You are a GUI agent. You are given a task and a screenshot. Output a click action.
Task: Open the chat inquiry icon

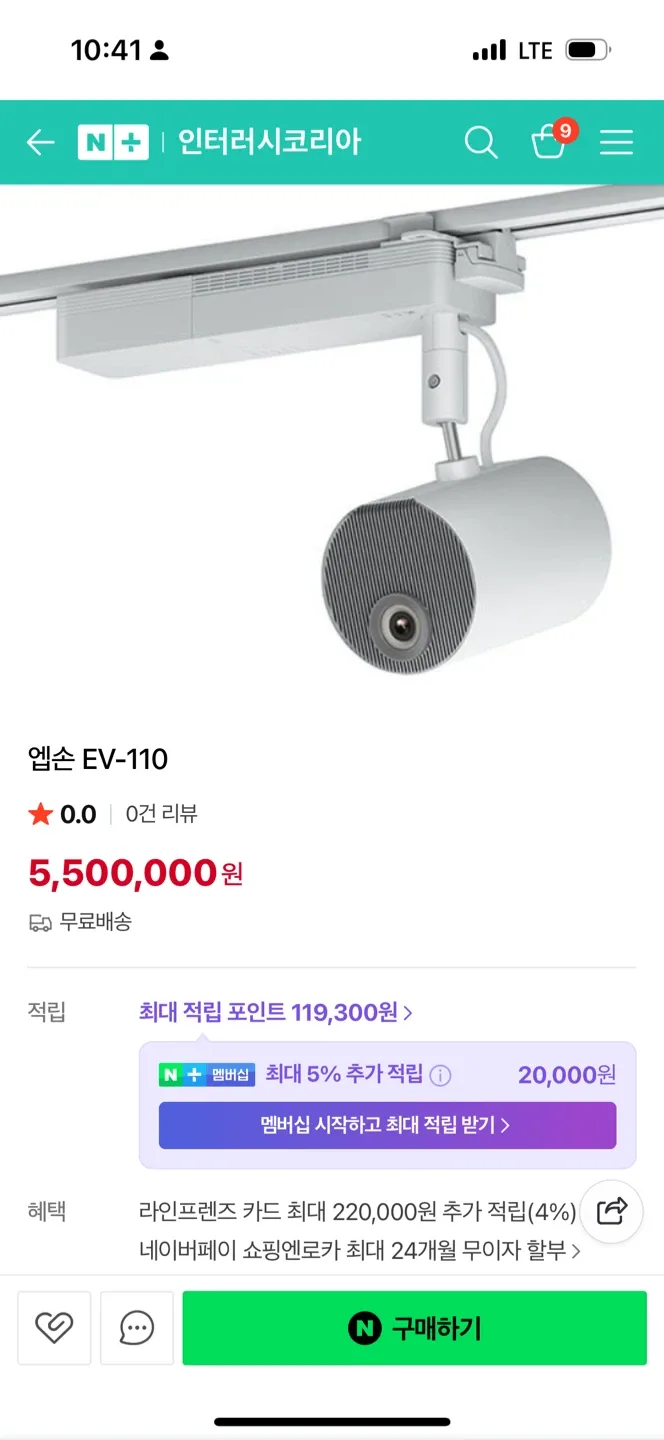pyautogui.click(x=137, y=1328)
